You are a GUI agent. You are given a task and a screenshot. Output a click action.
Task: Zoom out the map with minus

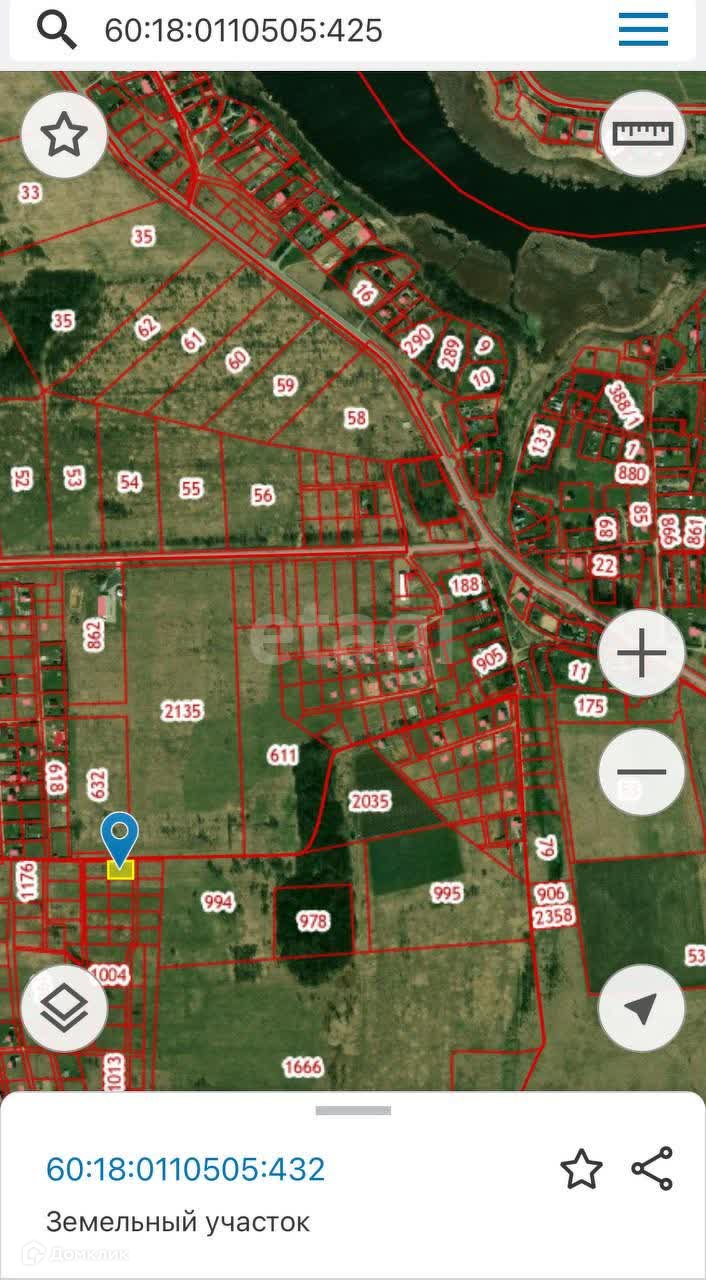coord(642,772)
